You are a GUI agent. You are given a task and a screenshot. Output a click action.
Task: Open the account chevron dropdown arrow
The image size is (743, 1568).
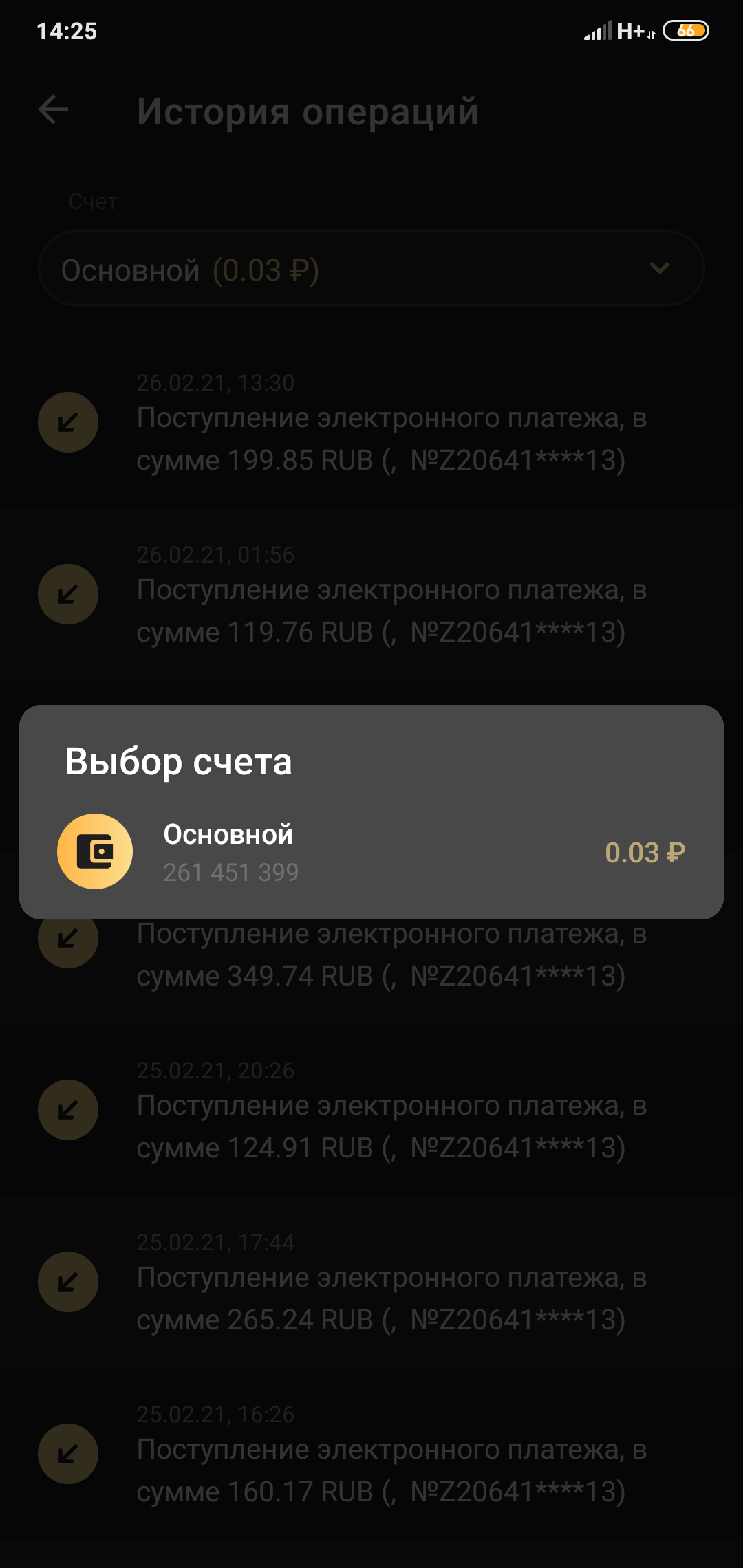pos(659,269)
